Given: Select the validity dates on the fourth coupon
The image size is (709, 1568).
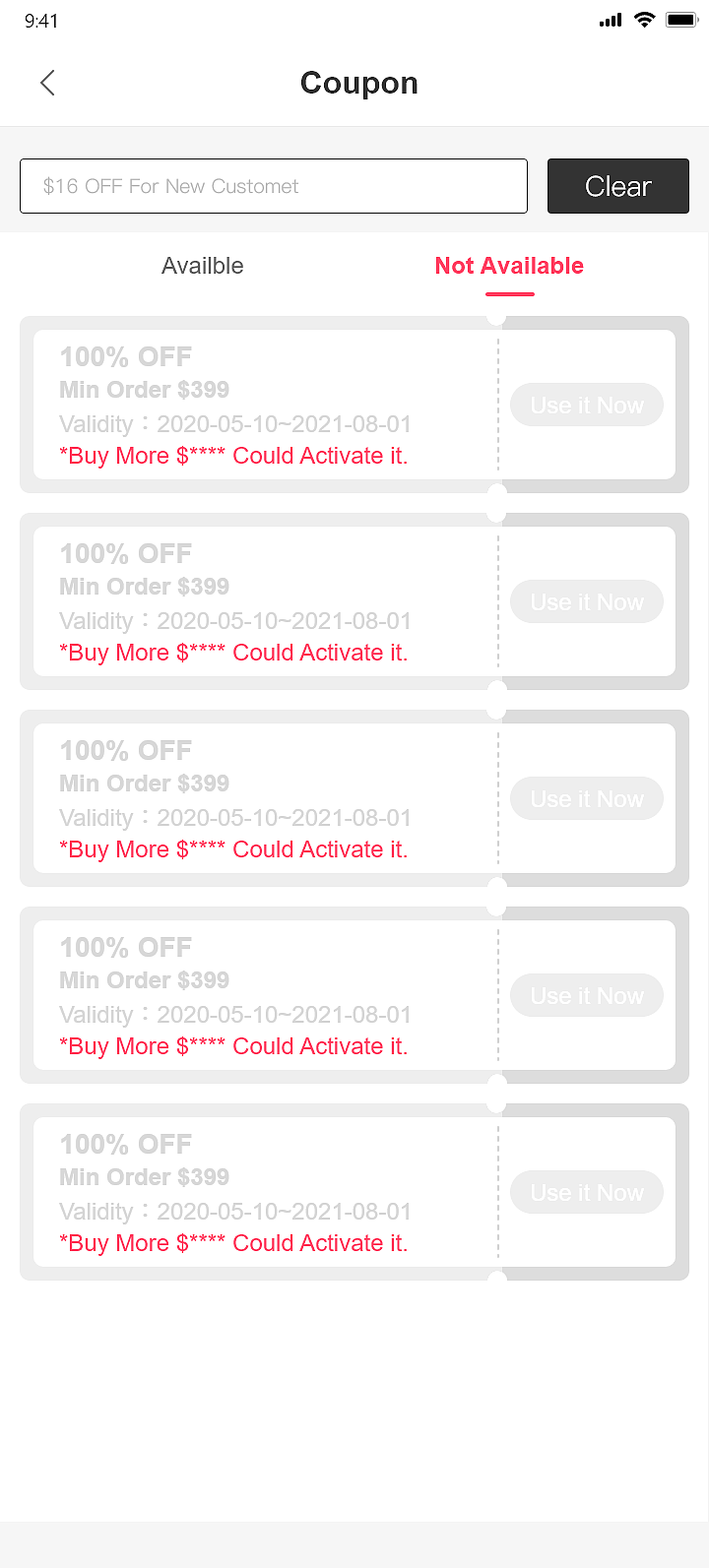Looking at the screenshot, I should [x=235, y=1015].
